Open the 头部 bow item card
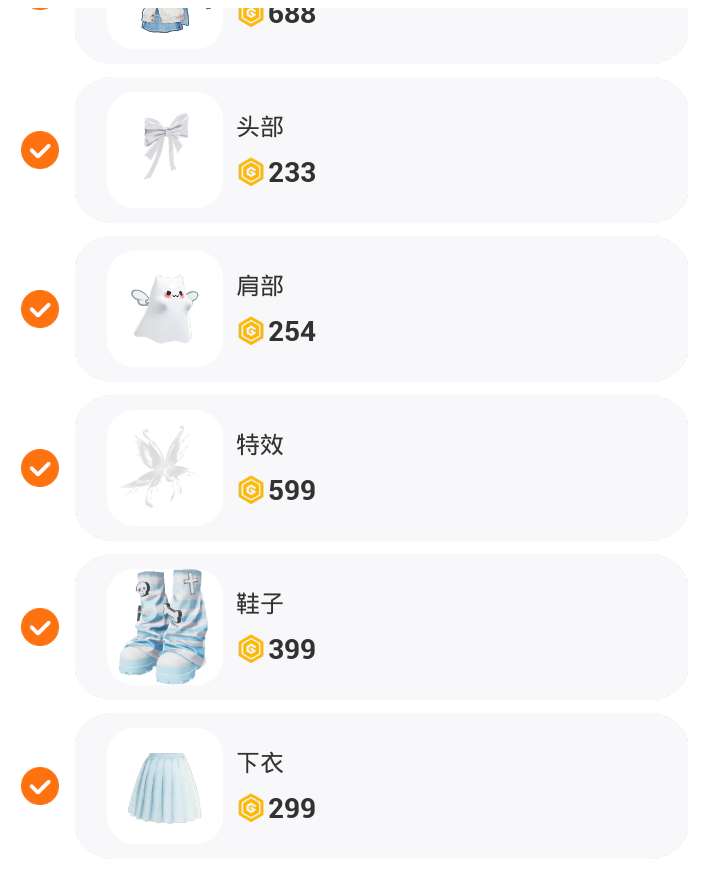 (450, 150)
